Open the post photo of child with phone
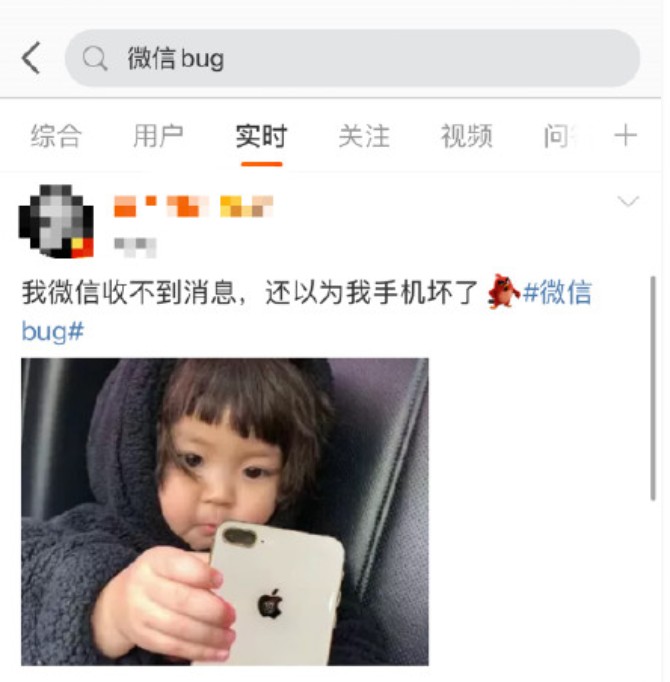This screenshot has width=670, height=682. coord(225,511)
